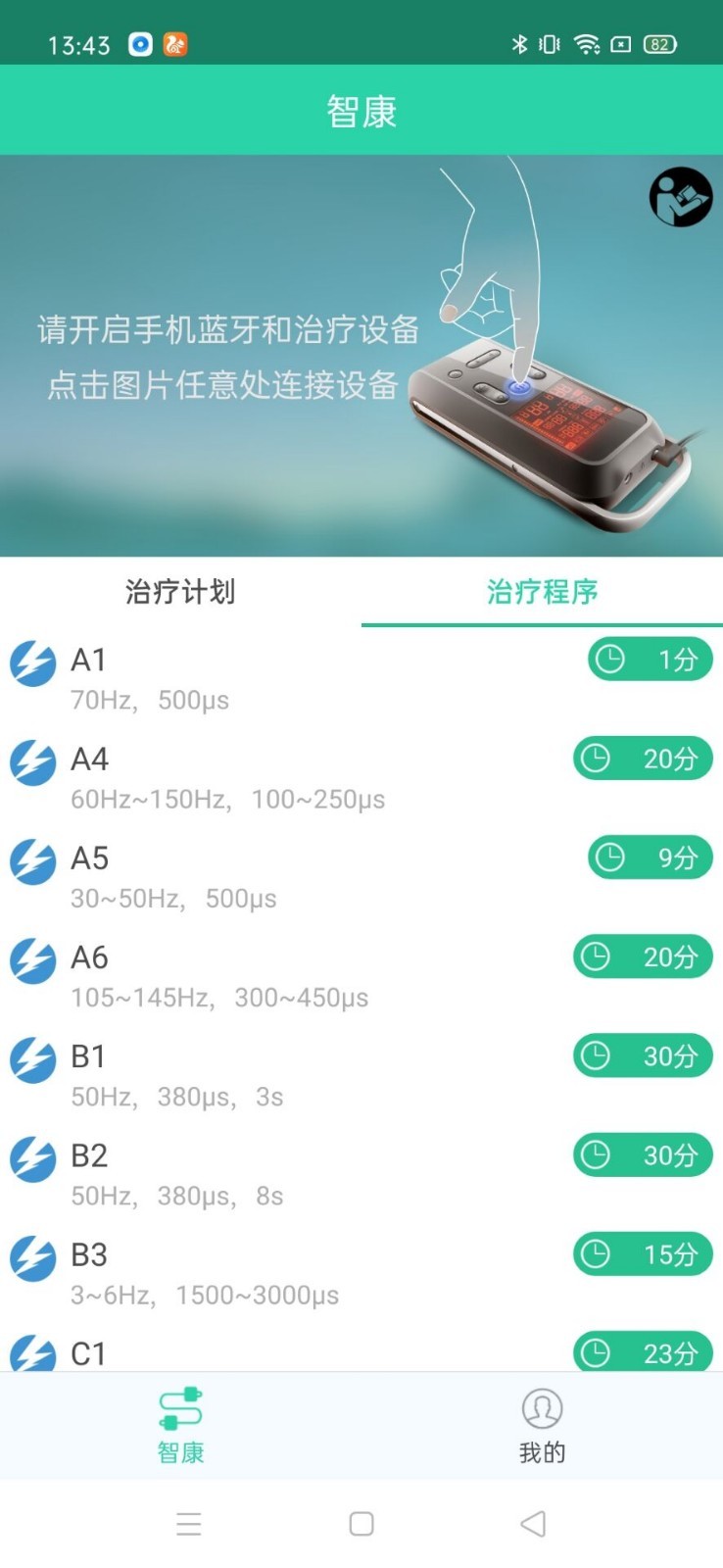This screenshot has width=723, height=1568.
Task: Tap the lightning icon beside program C1
Action: coord(32,1354)
